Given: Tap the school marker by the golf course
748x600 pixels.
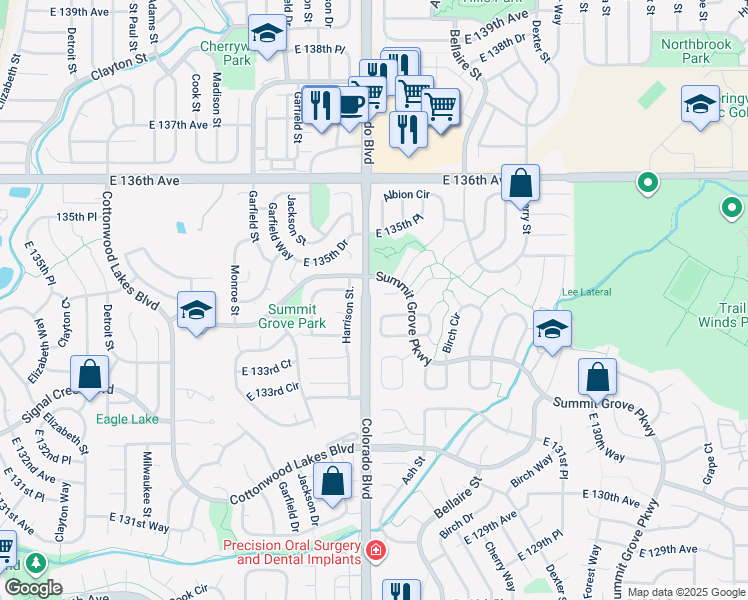Looking at the screenshot, I should [x=700, y=105].
